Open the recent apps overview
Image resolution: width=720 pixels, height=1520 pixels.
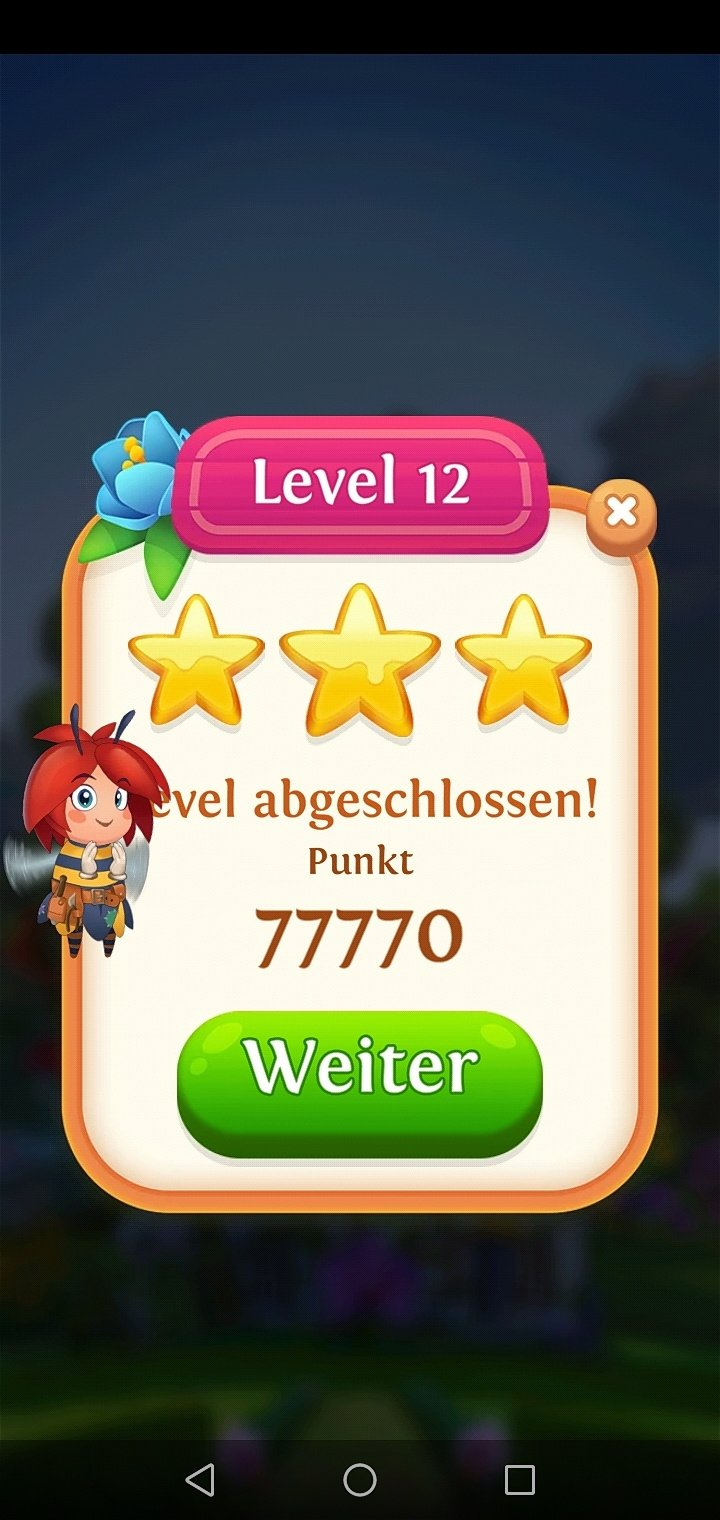click(x=520, y=1479)
